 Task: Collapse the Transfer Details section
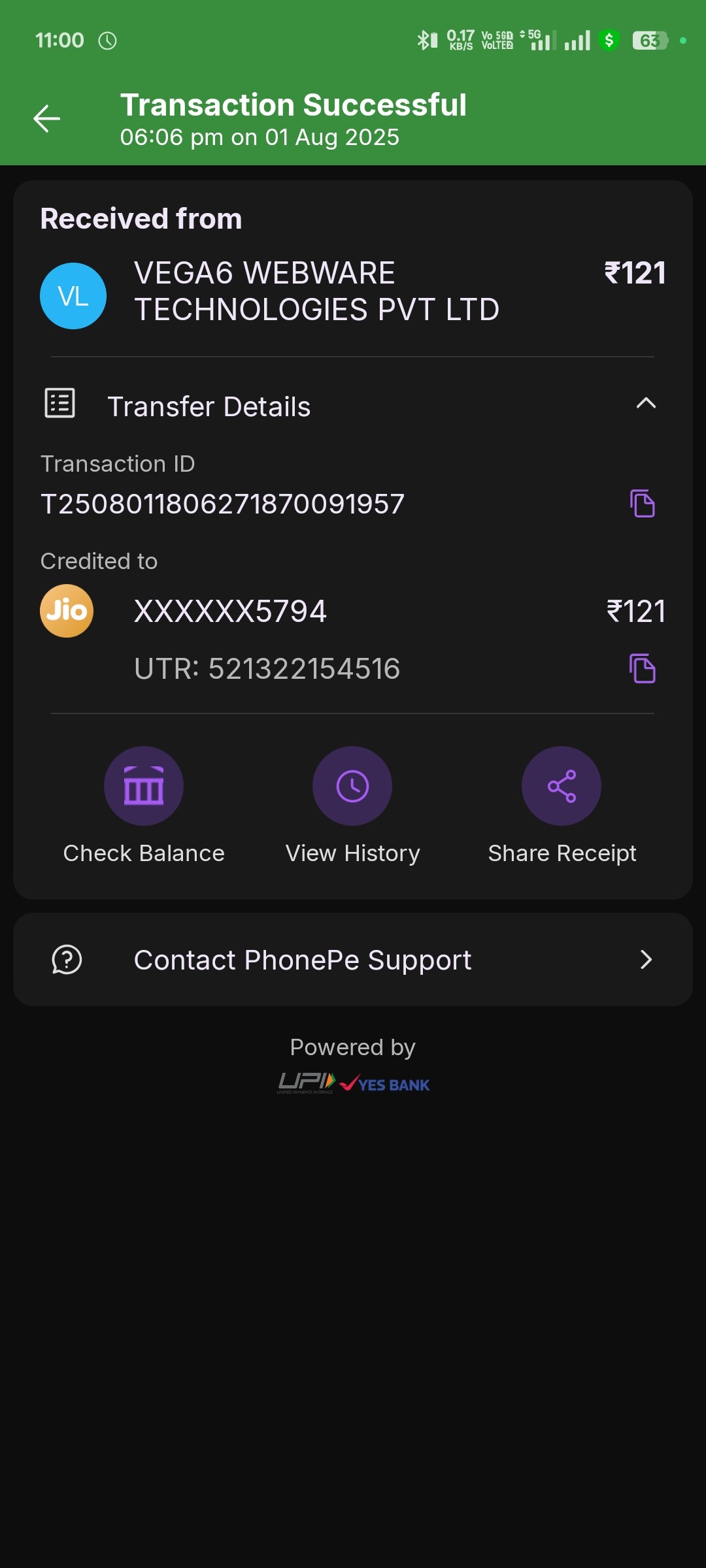pos(645,404)
